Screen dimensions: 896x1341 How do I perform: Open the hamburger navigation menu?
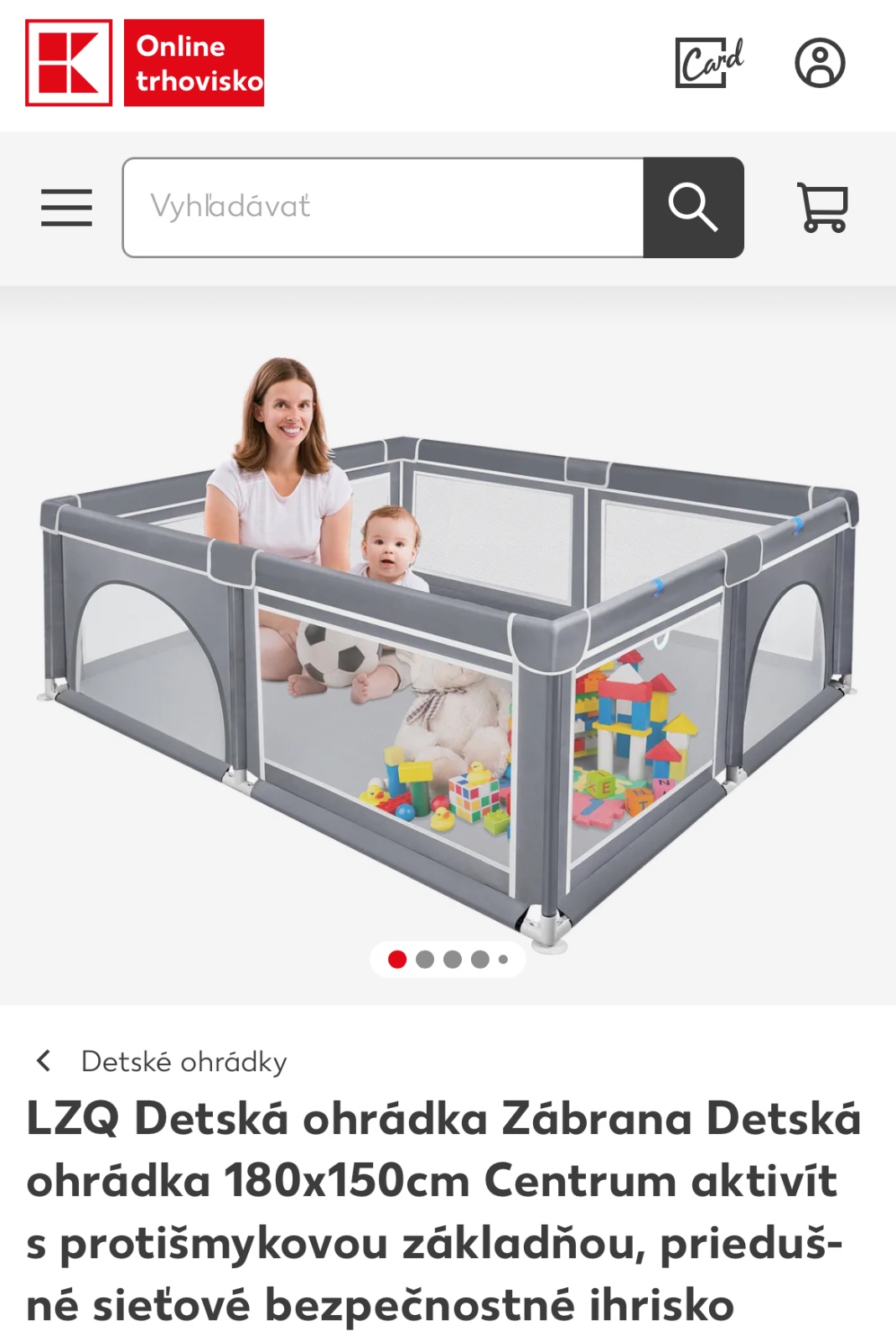(x=66, y=207)
